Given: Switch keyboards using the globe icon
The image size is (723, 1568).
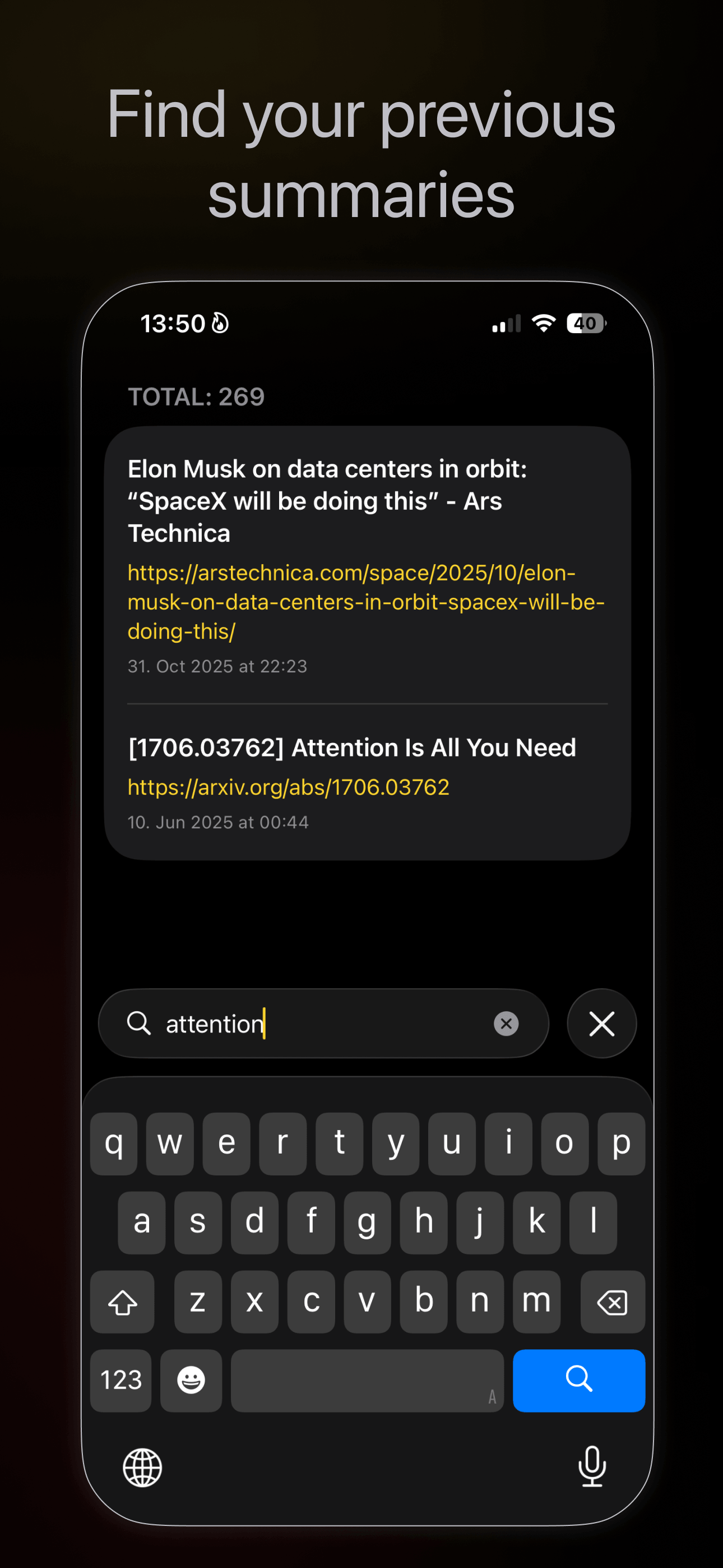Looking at the screenshot, I should tap(143, 1467).
